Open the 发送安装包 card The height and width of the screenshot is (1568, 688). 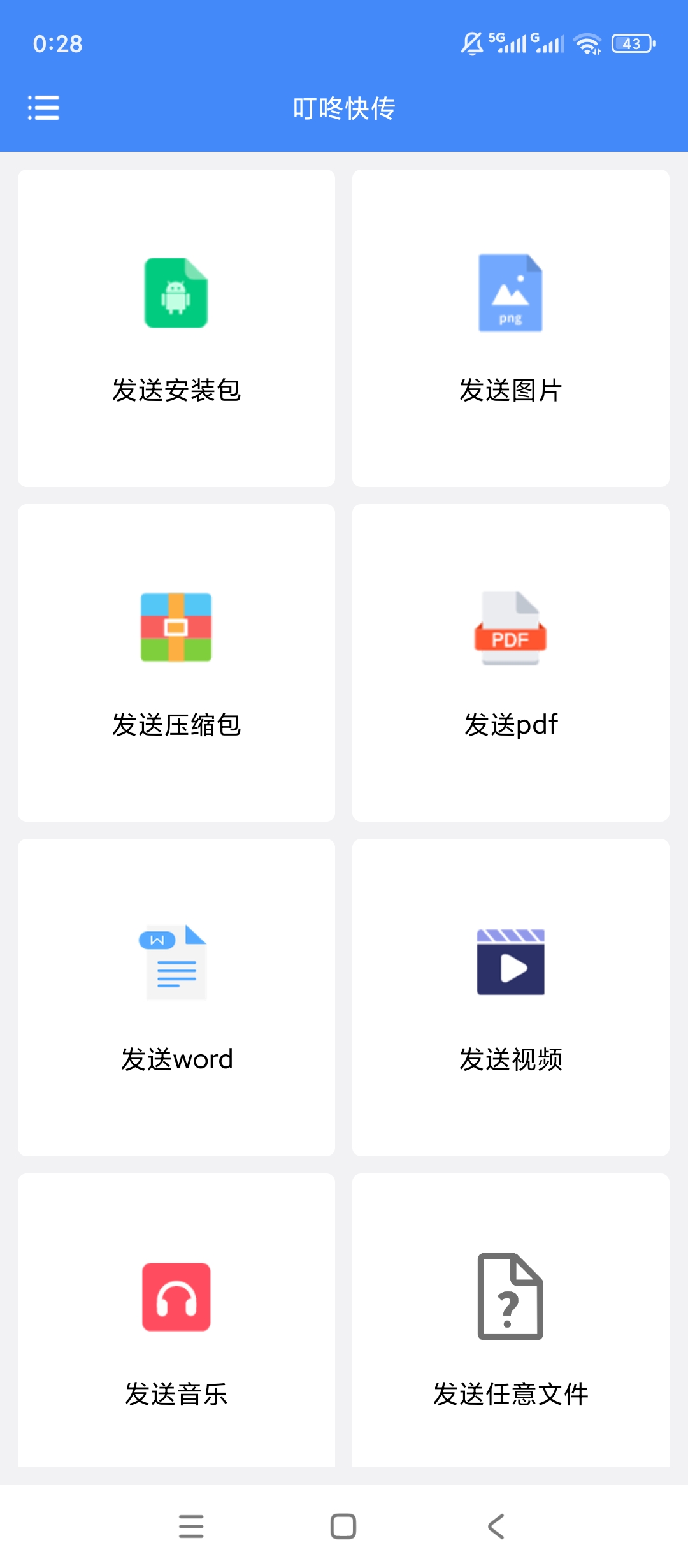tap(176, 328)
